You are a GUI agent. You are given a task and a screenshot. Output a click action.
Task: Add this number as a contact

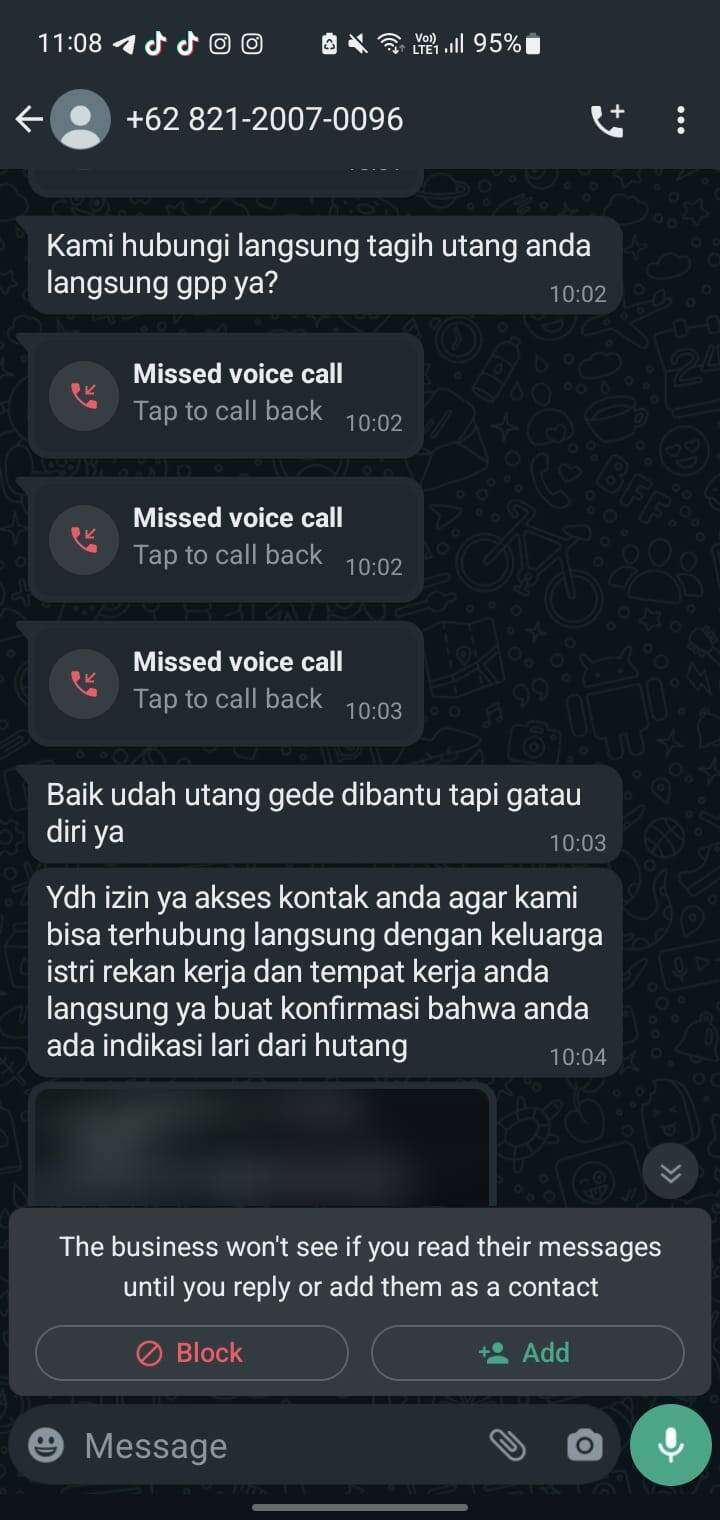[527, 1353]
